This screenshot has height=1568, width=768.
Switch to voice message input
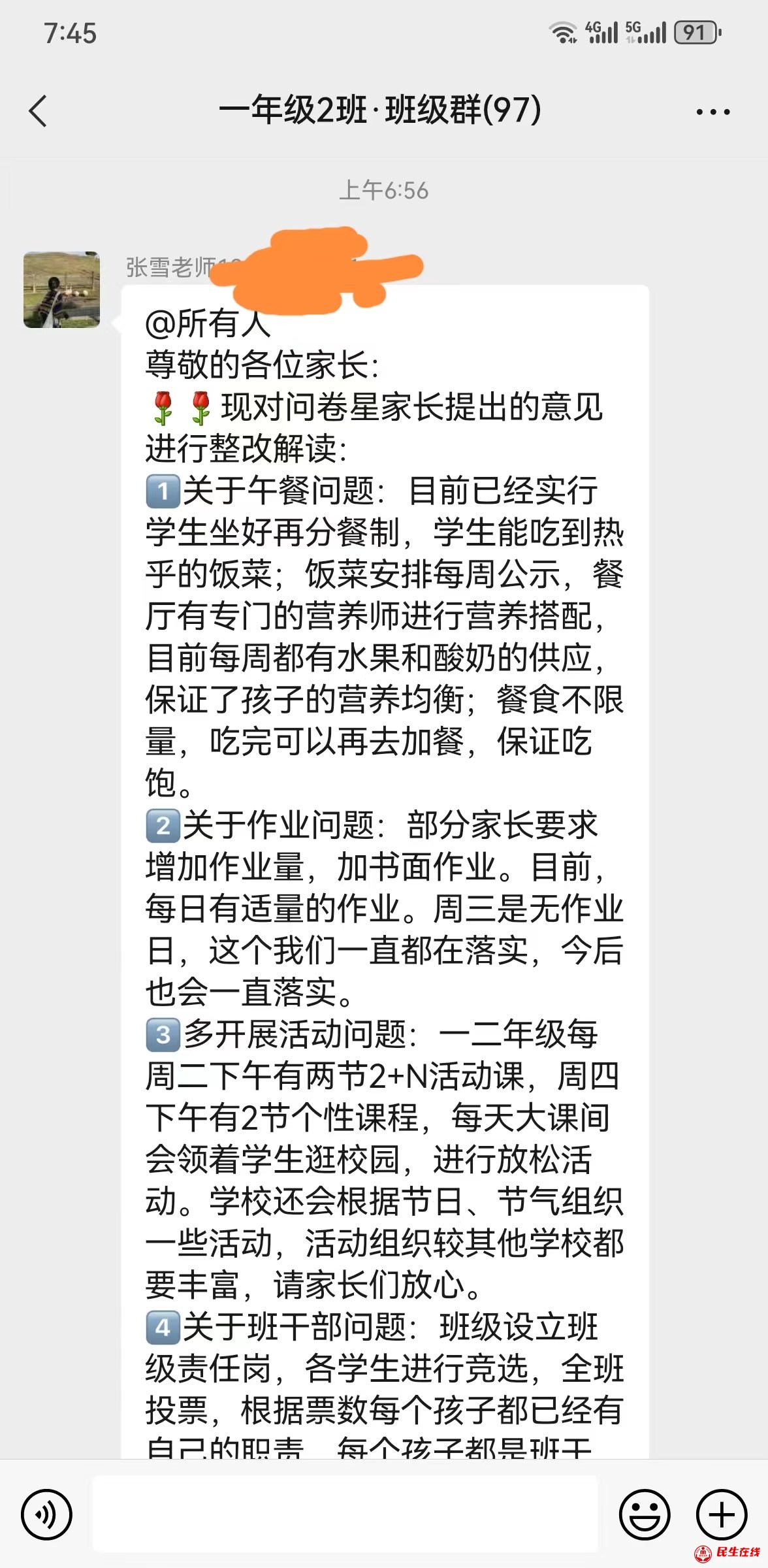pyautogui.click(x=46, y=1514)
